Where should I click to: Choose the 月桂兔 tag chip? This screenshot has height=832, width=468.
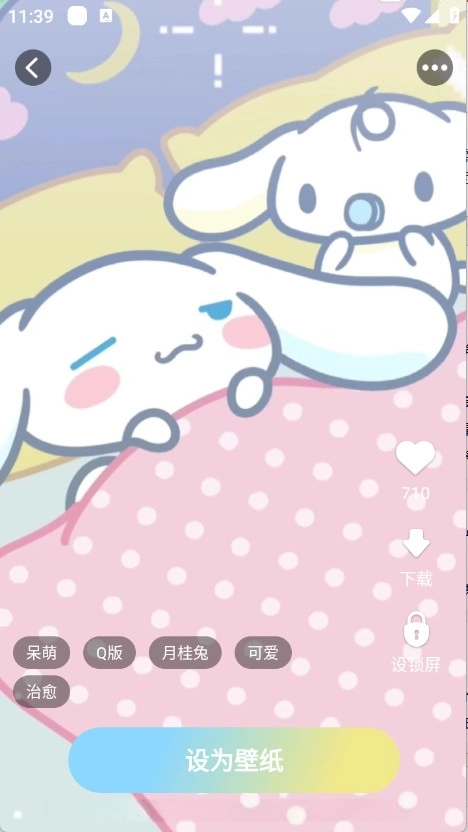(x=185, y=653)
